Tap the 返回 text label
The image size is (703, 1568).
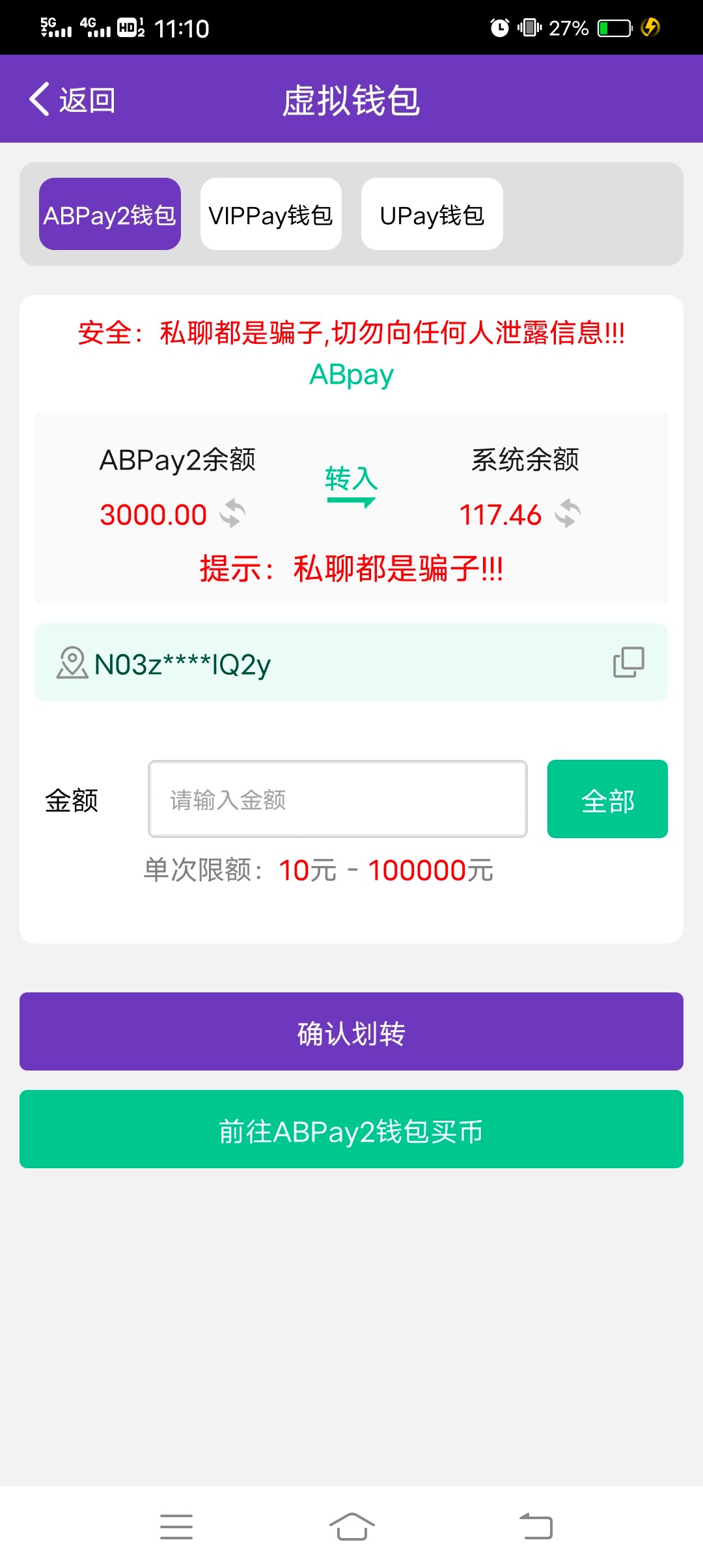pos(87,99)
